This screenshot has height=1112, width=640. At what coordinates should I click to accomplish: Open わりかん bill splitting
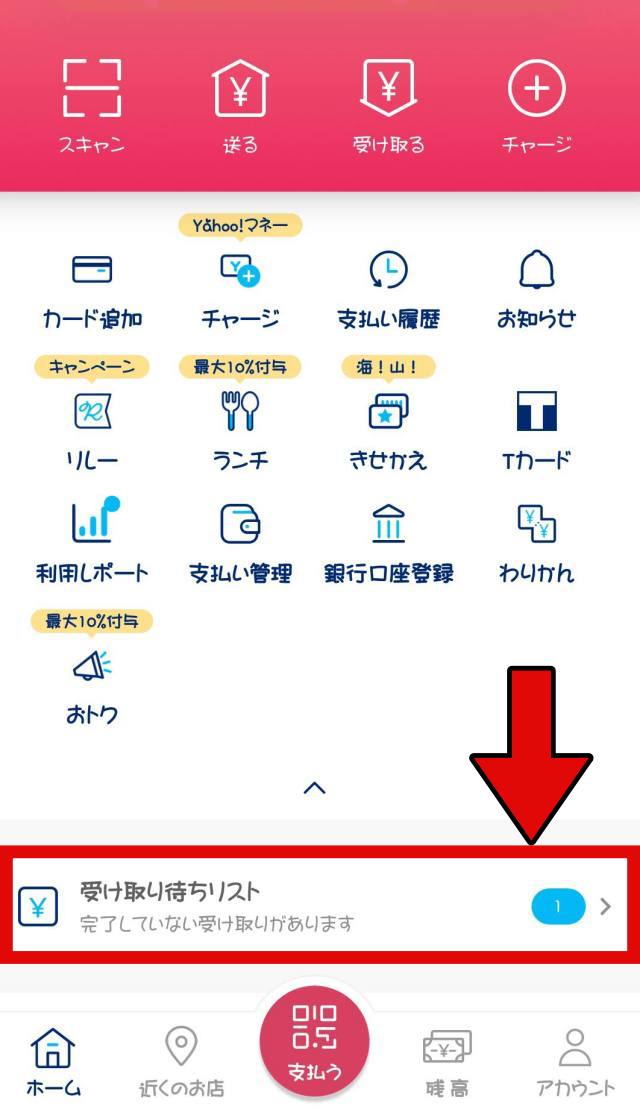coord(537,542)
